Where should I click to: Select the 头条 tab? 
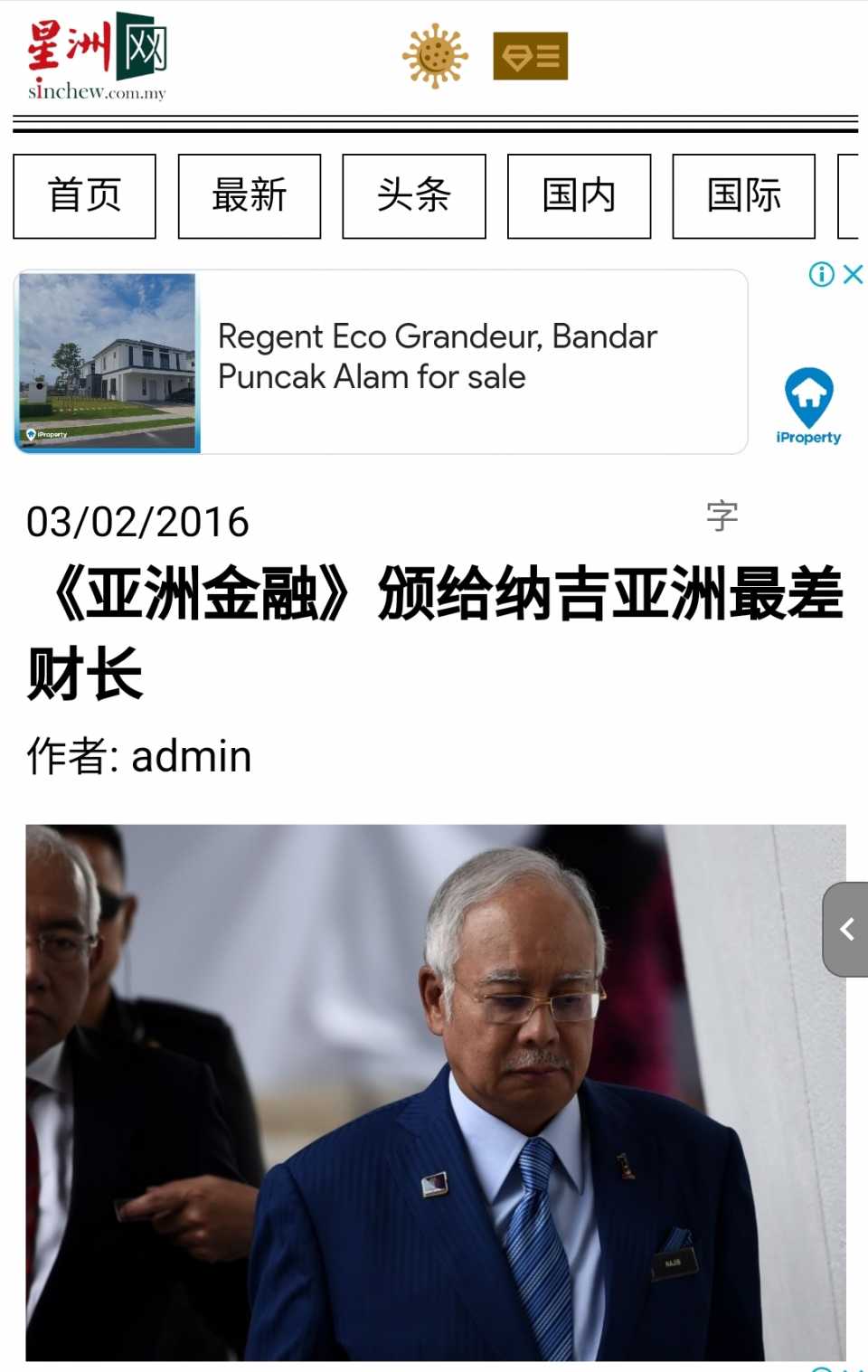[x=414, y=196]
